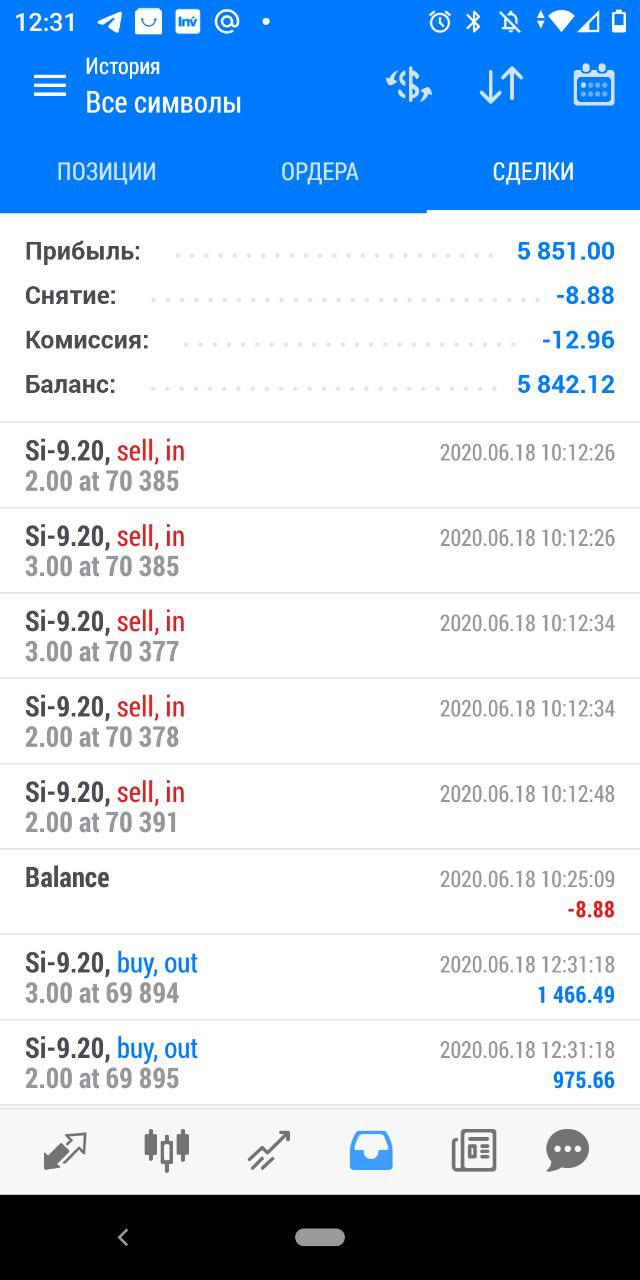Go to the quotes arrows tab

66,1150
